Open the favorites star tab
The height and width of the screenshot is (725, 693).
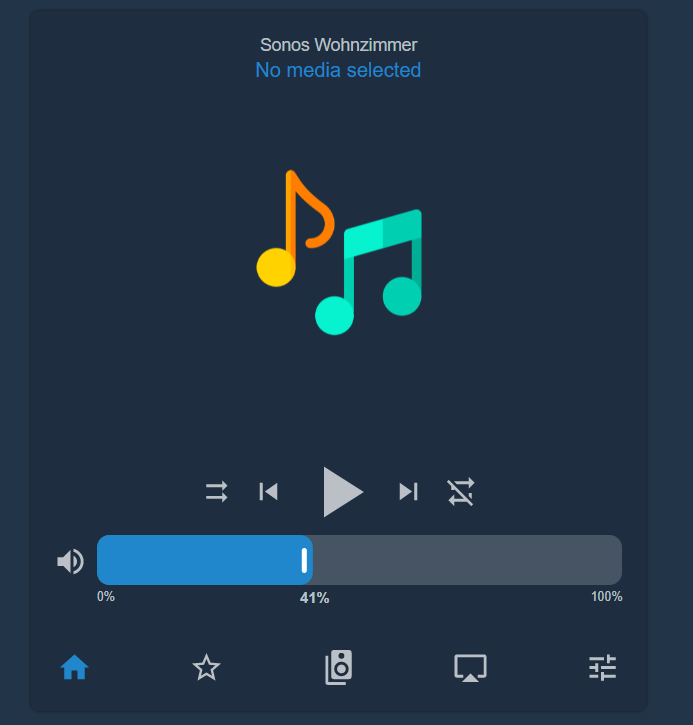(206, 667)
